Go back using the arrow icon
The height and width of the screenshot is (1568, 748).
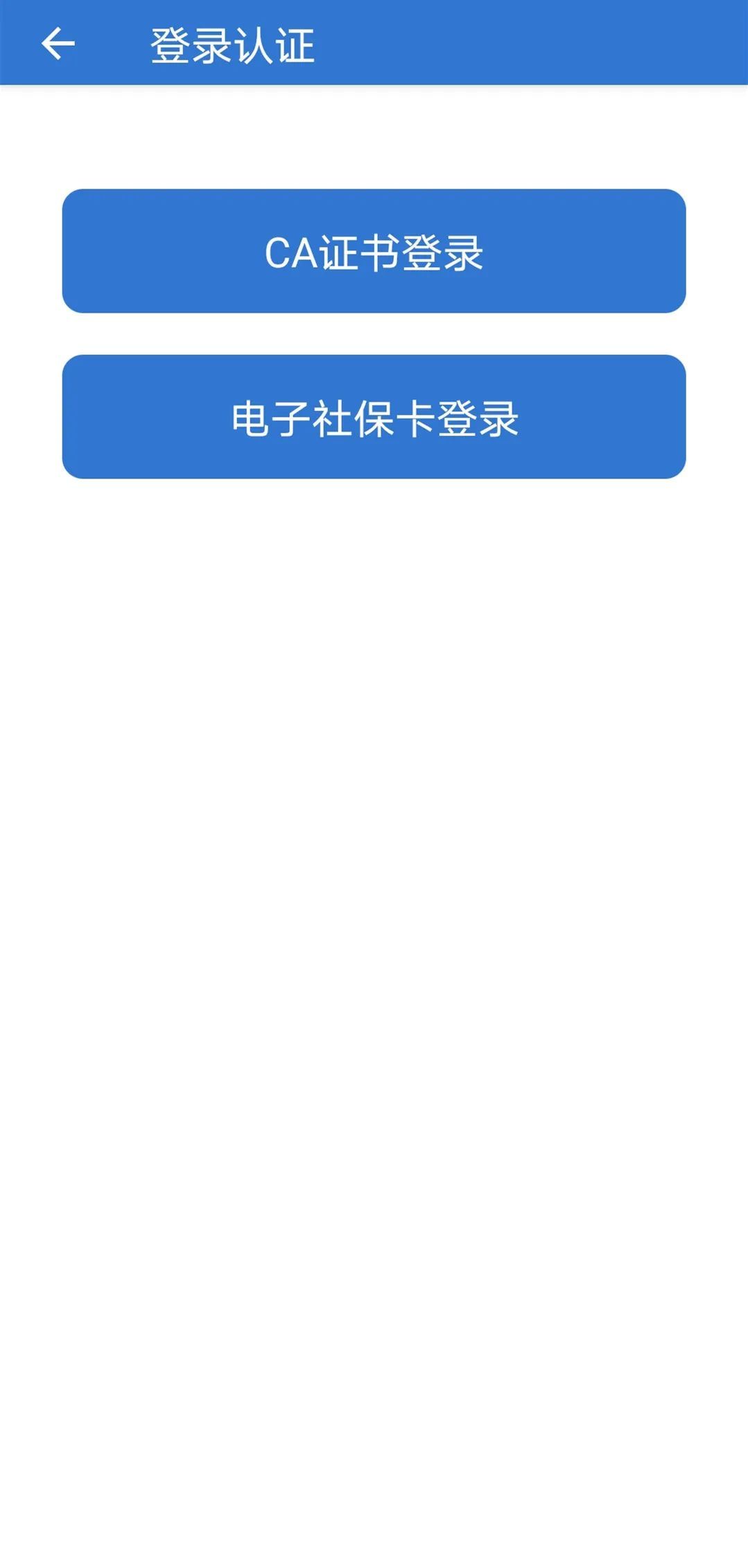point(58,44)
